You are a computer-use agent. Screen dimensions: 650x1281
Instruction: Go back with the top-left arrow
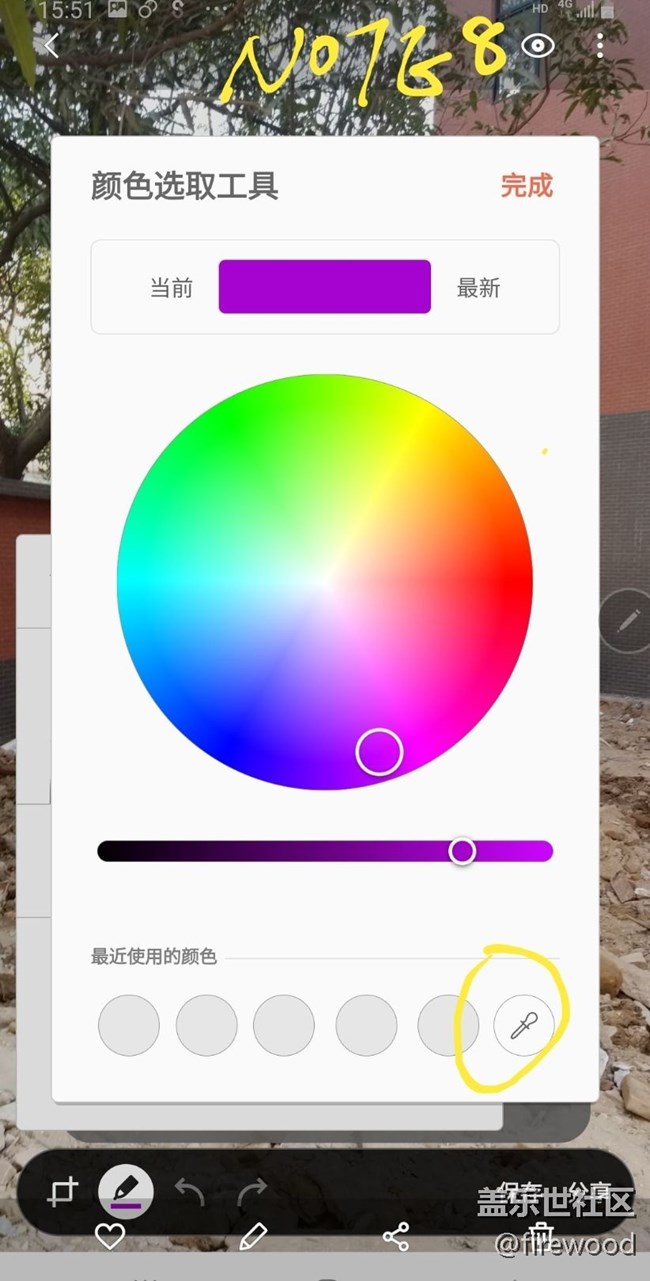pyautogui.click(x=52, y=44)
